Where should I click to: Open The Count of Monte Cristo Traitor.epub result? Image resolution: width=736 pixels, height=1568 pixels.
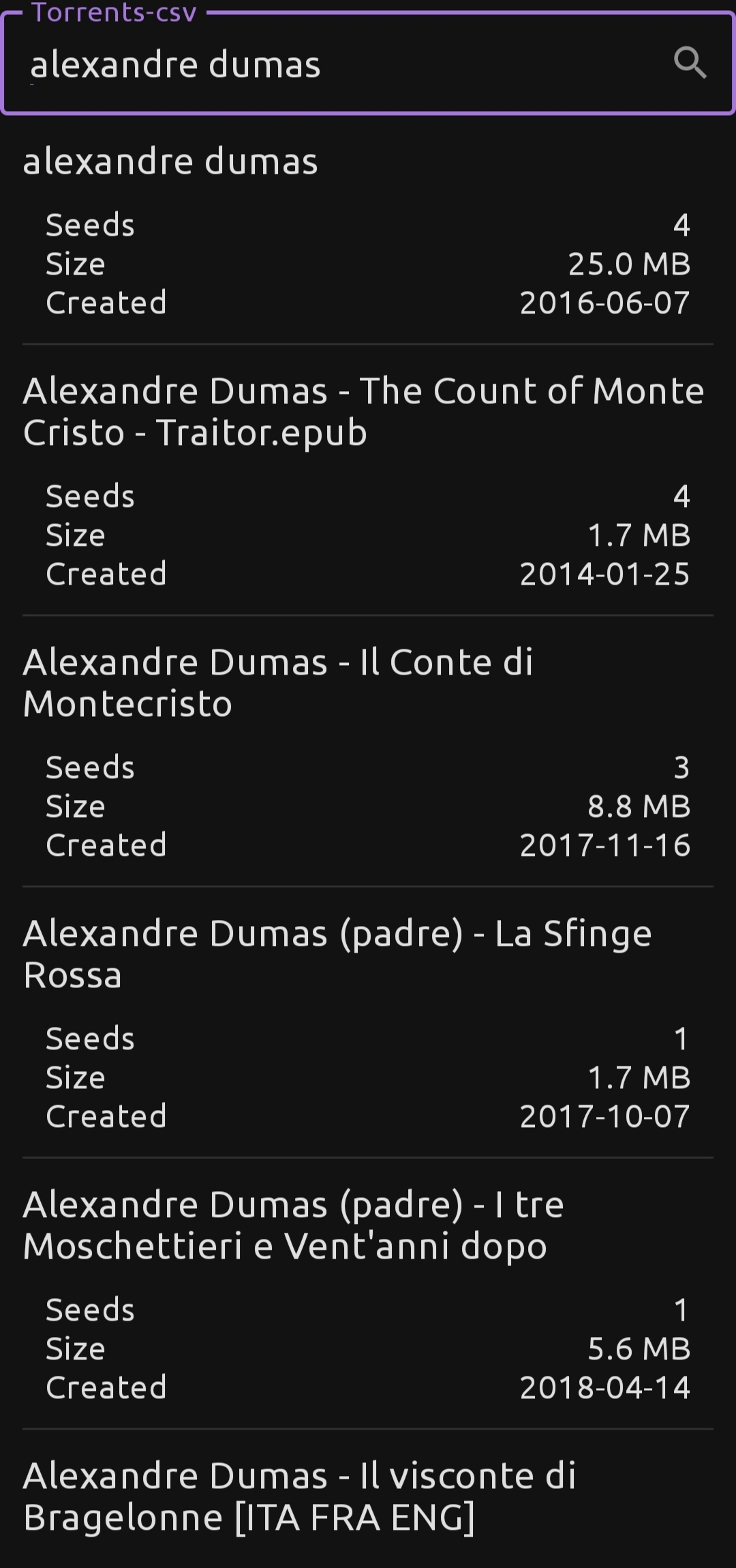tap(363, 412)
